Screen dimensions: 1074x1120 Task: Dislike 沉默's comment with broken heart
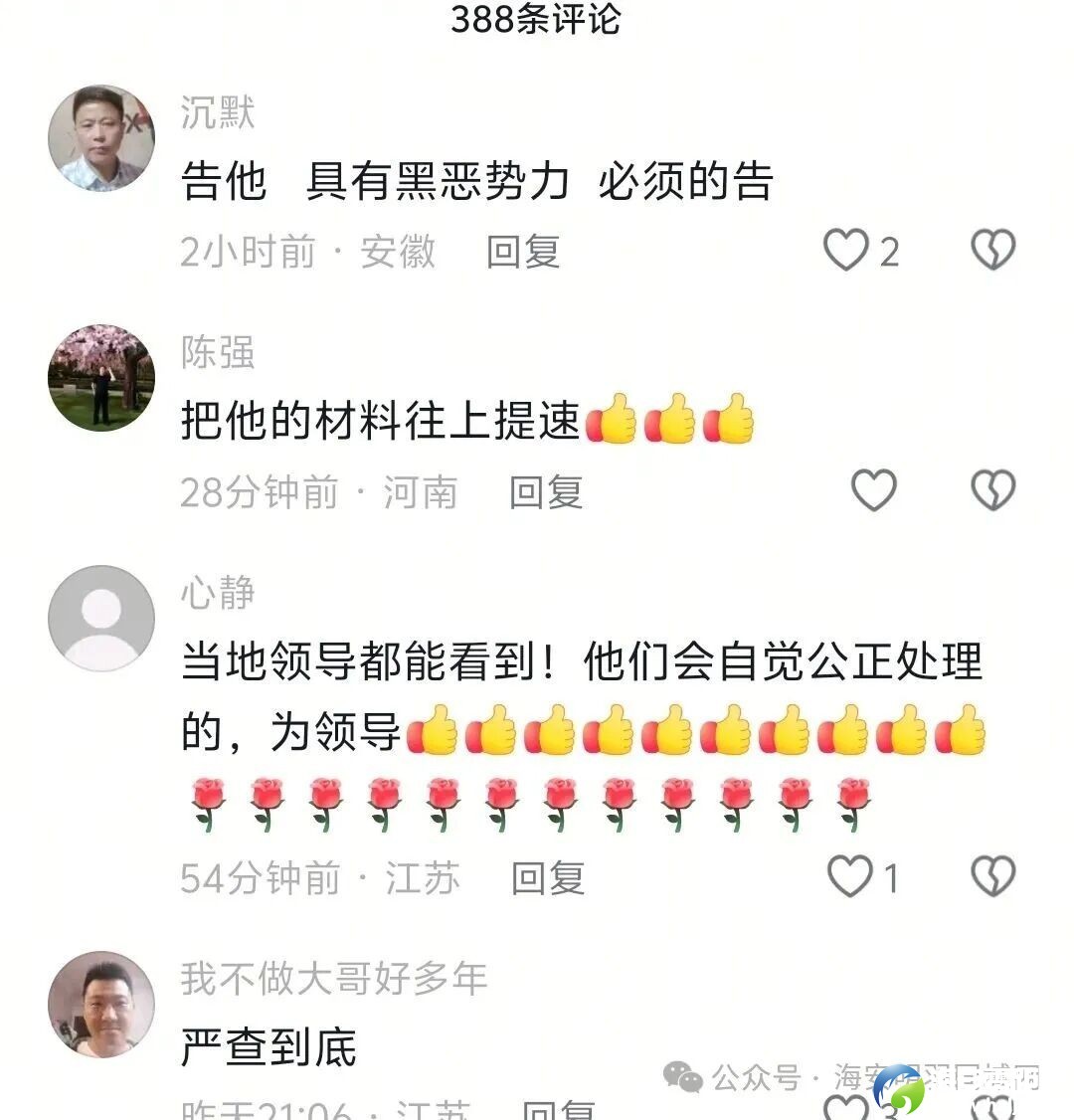point(992,250)
